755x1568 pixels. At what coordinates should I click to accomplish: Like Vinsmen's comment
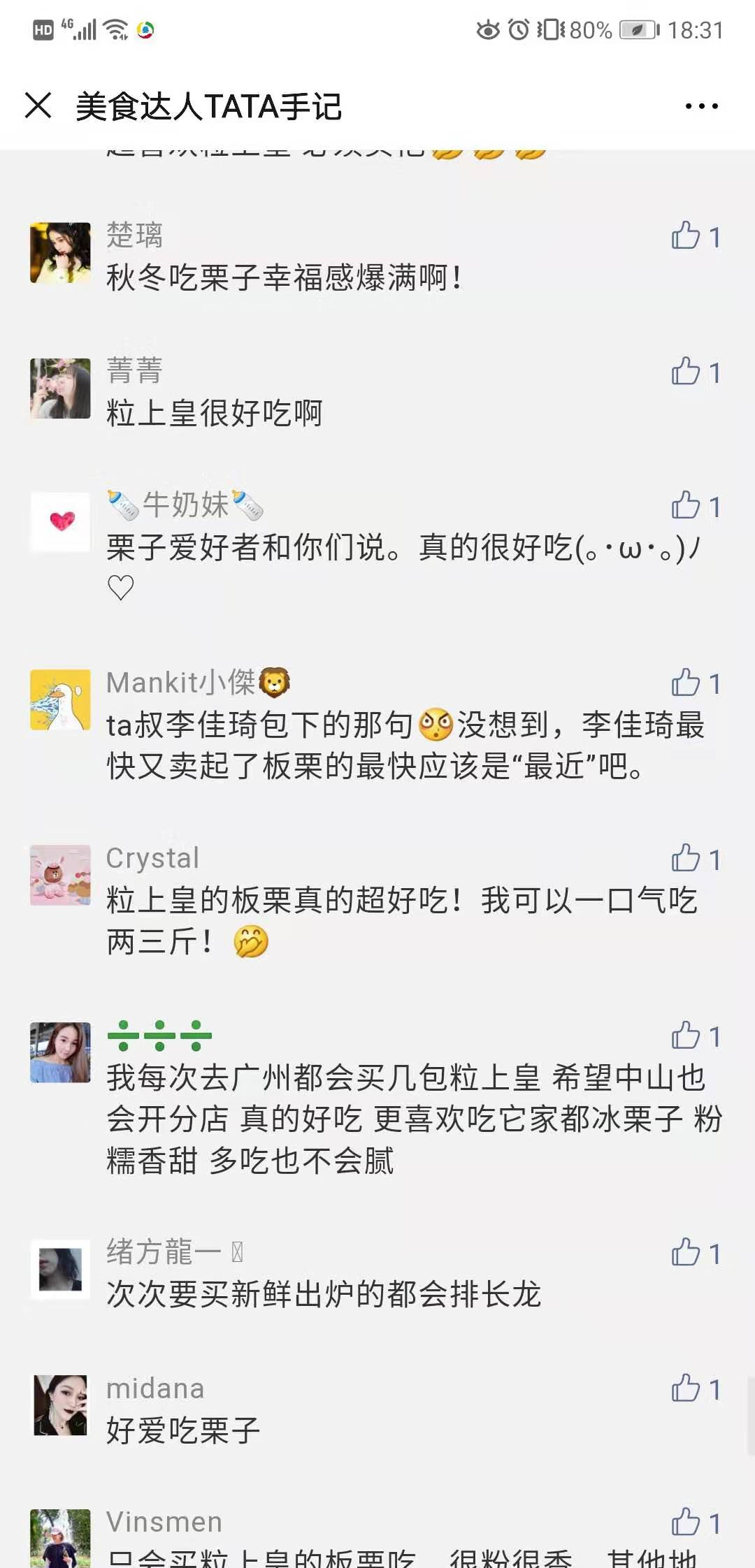click(x=686, y=1523)
